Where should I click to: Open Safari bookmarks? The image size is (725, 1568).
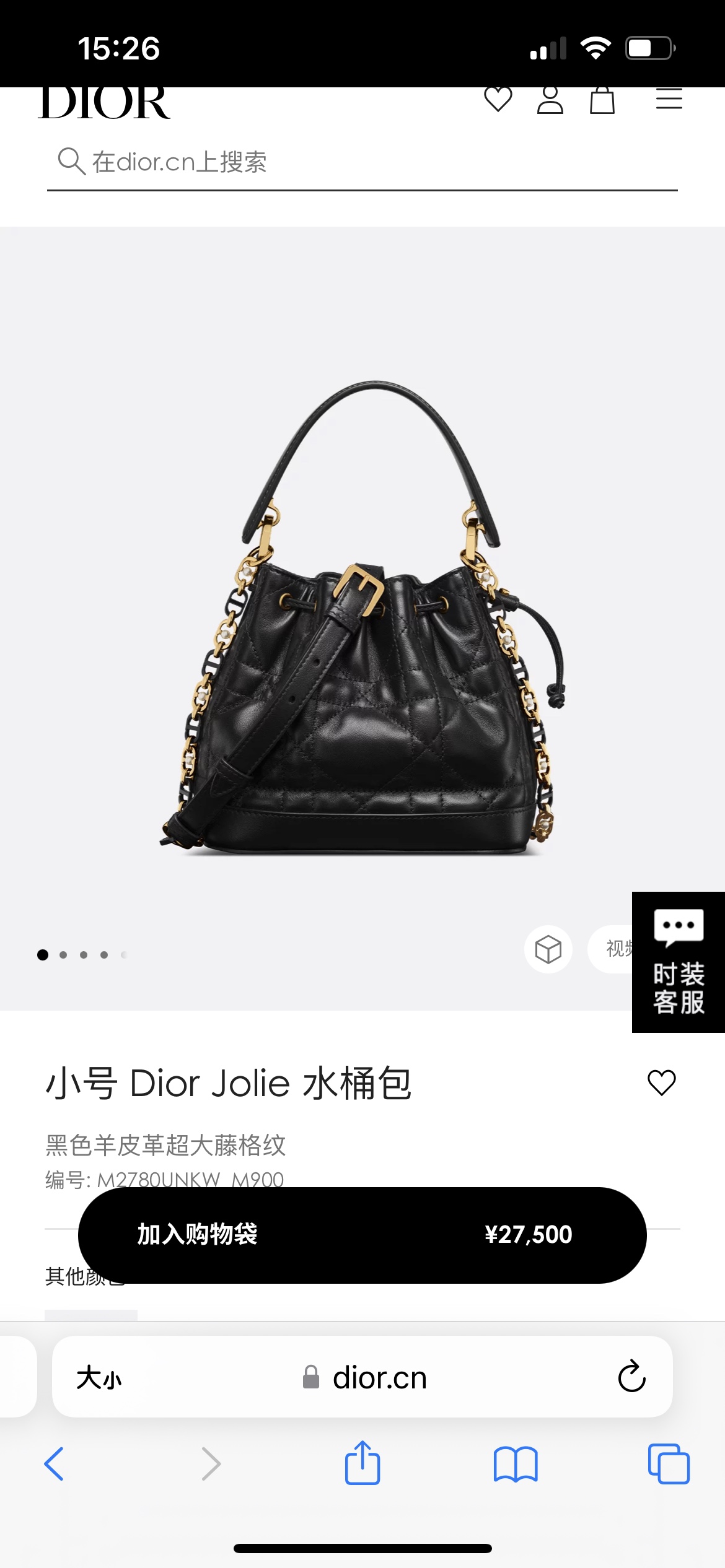515,1464
